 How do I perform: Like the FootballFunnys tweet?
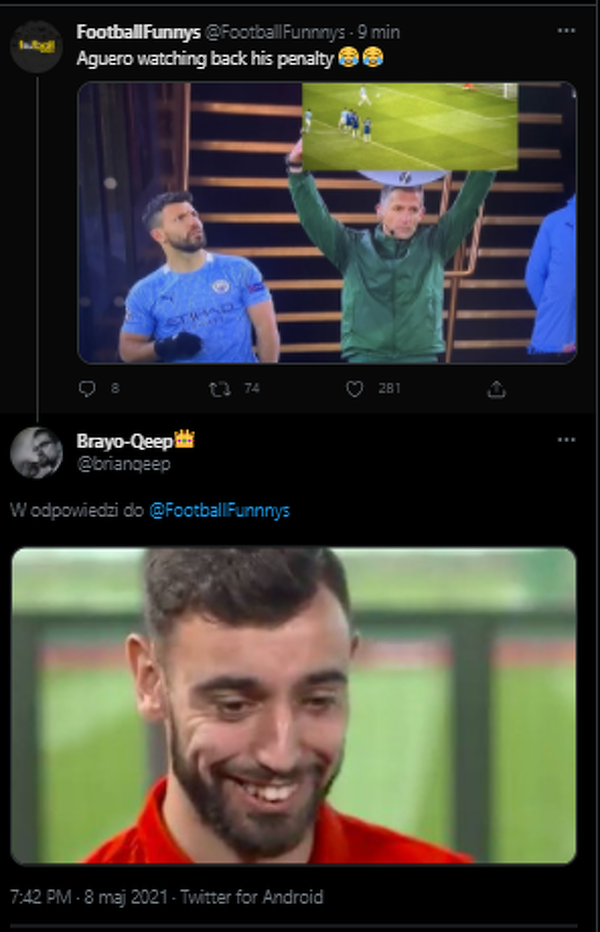click(x=354, y=389)
